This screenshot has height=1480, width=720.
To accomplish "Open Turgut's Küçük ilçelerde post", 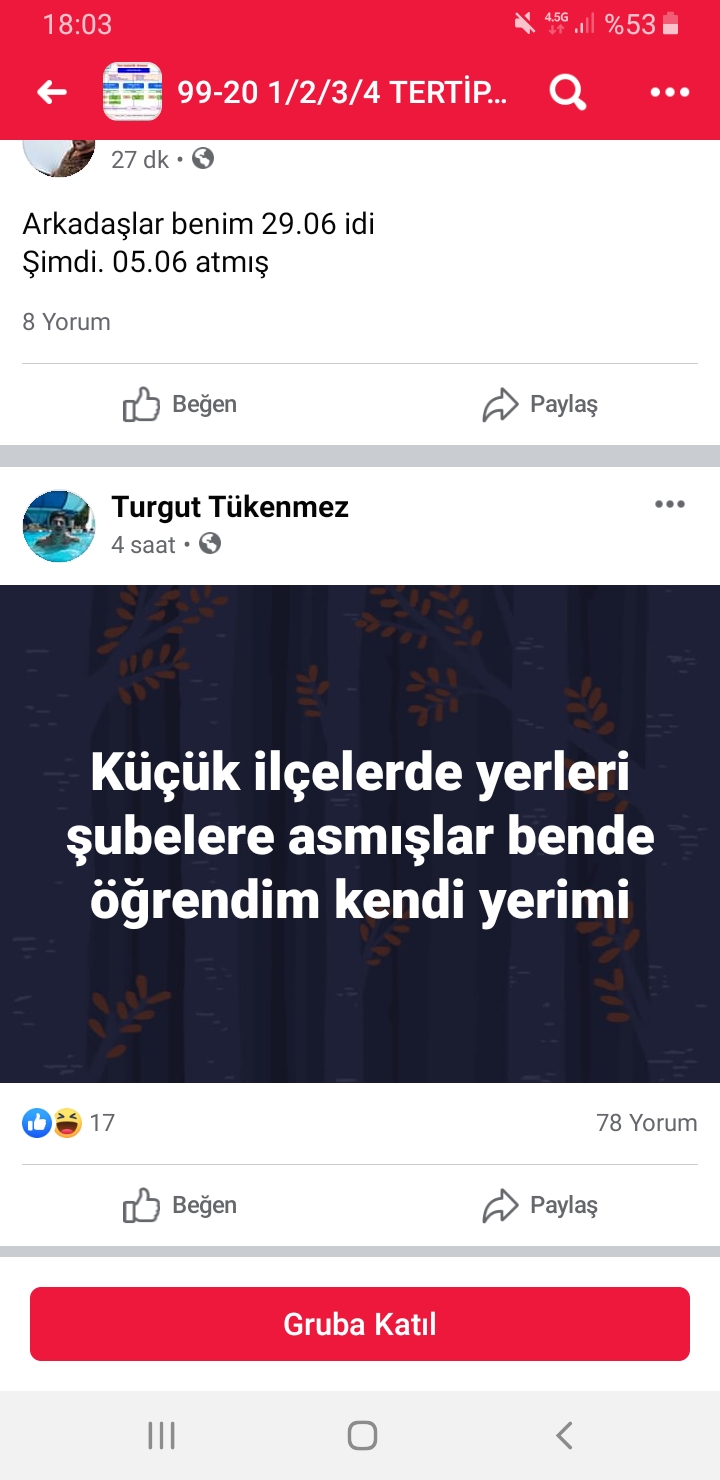I will coord(360,834).
